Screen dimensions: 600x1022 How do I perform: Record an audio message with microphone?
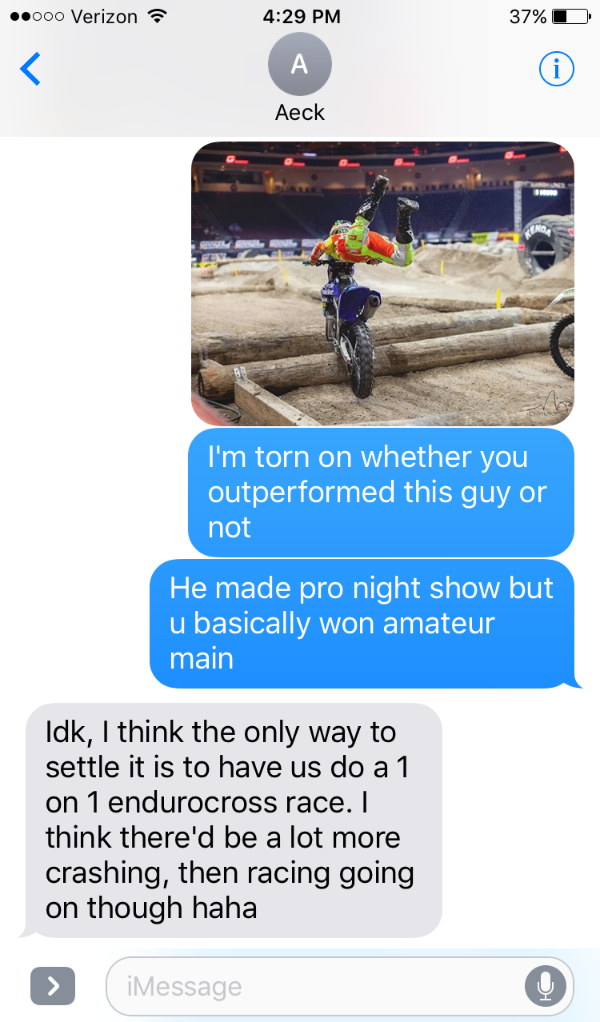[545, 986]
